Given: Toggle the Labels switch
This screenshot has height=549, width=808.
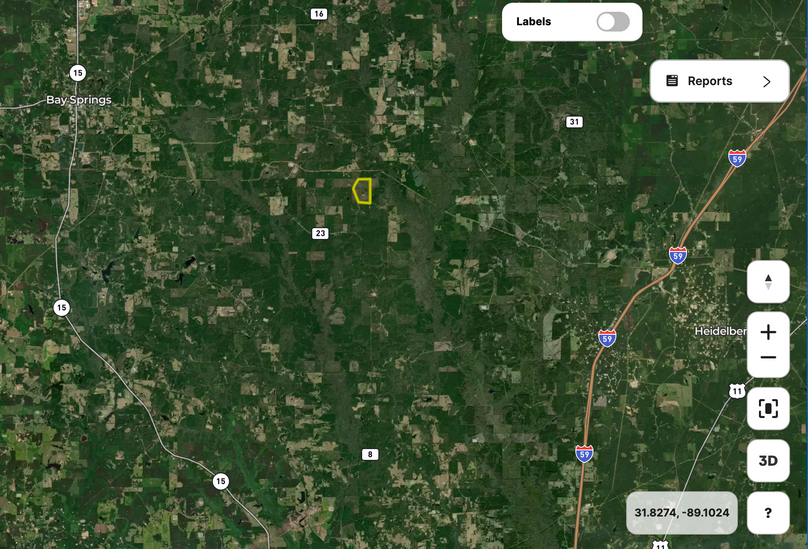Looking at the screenshot, I should (x=612, y=22).
